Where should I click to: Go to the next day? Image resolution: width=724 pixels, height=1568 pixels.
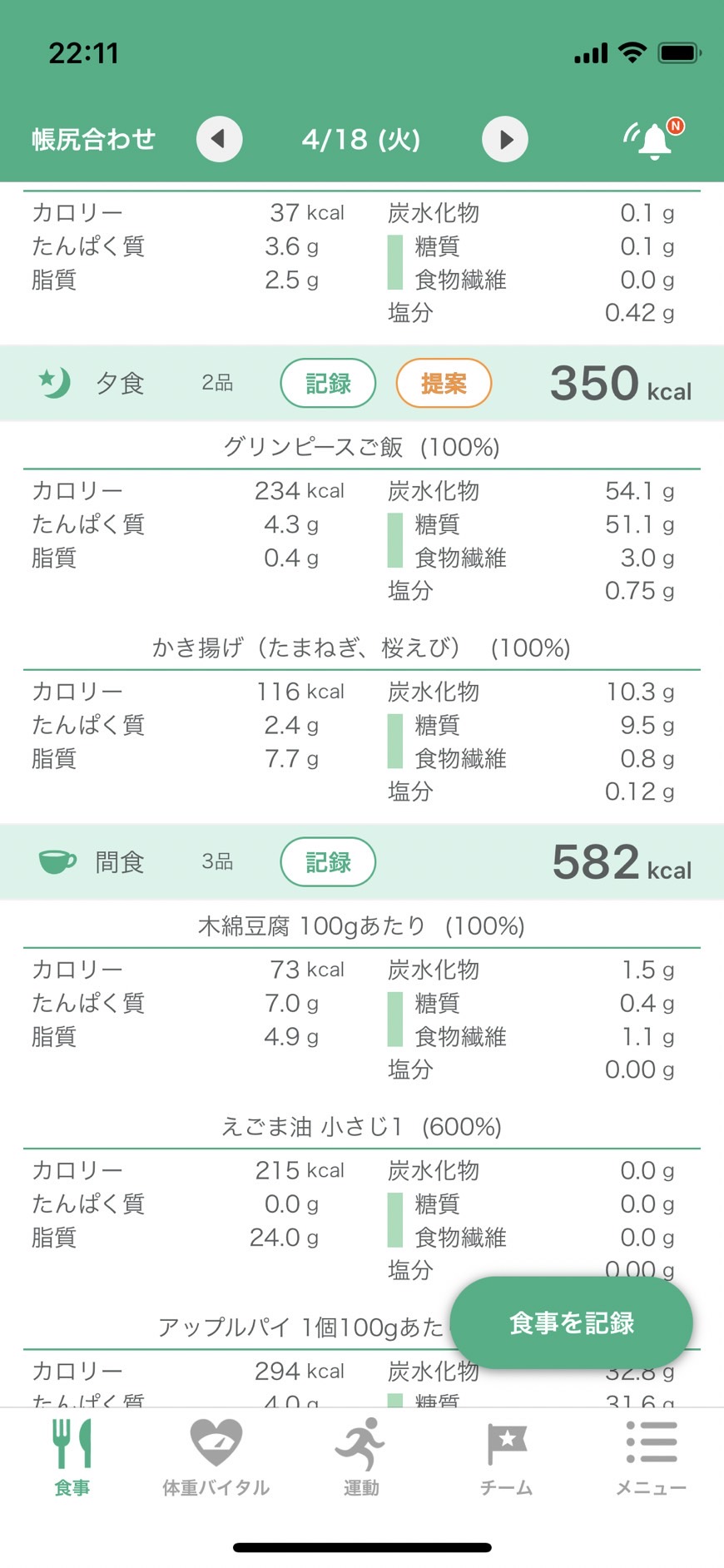point(505,139)
